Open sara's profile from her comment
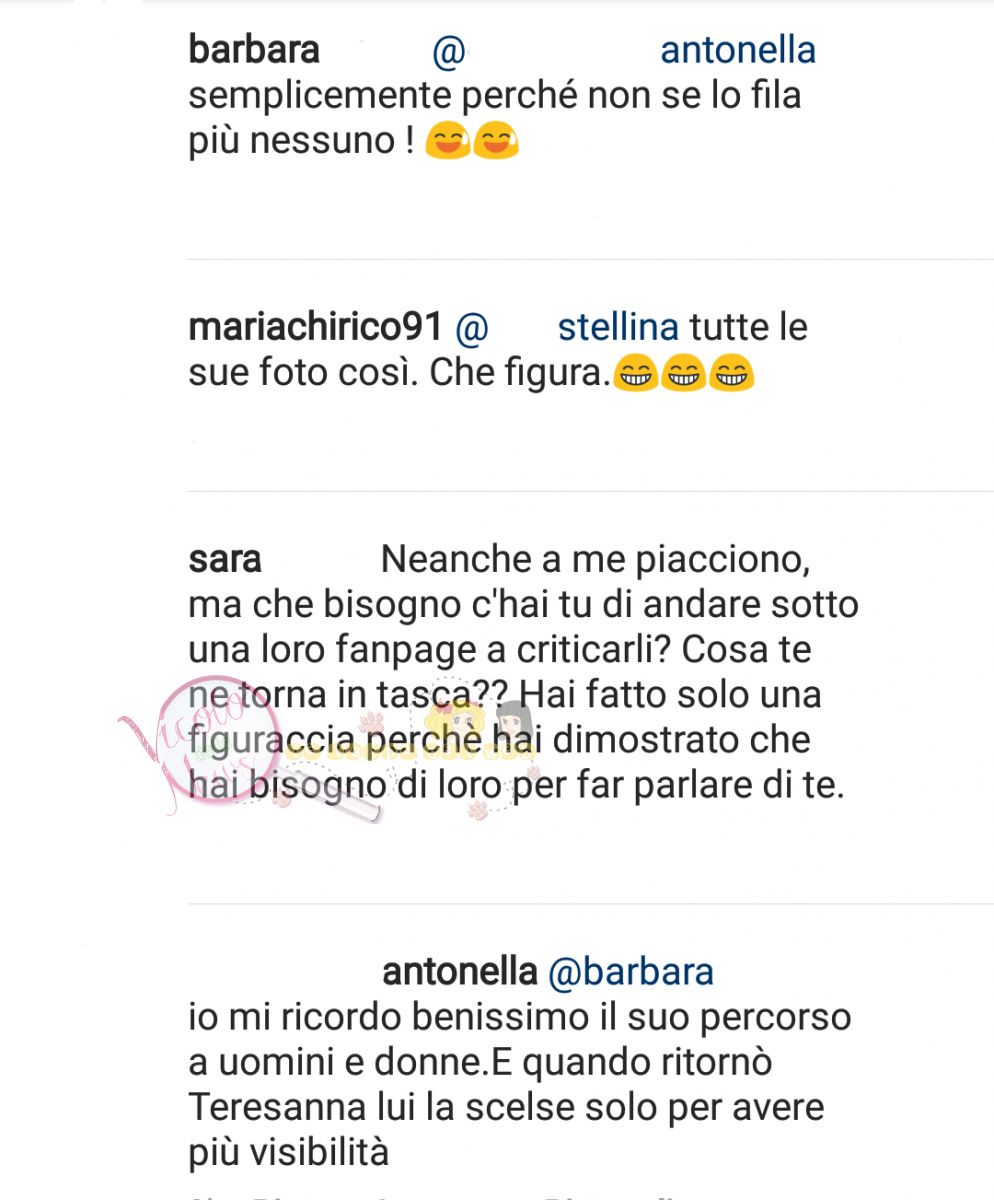 [x=225, y=559]
